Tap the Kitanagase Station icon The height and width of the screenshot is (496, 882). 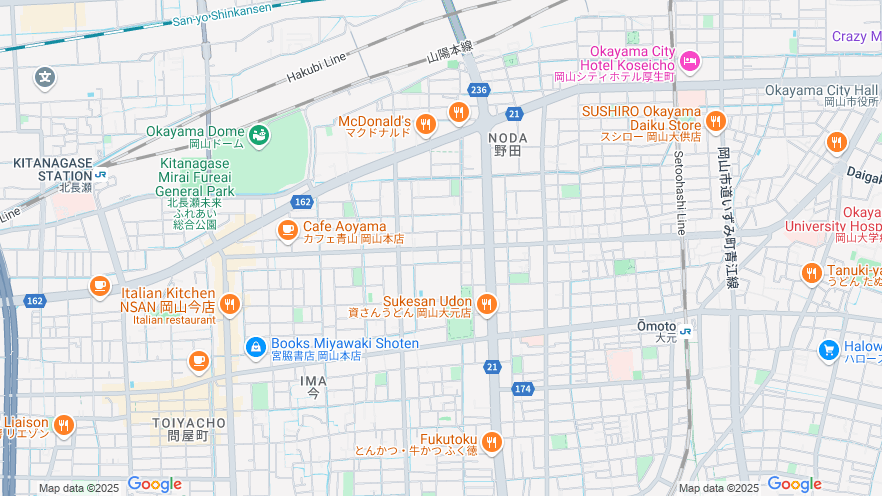pyautogui.click(x=101, y=176)
